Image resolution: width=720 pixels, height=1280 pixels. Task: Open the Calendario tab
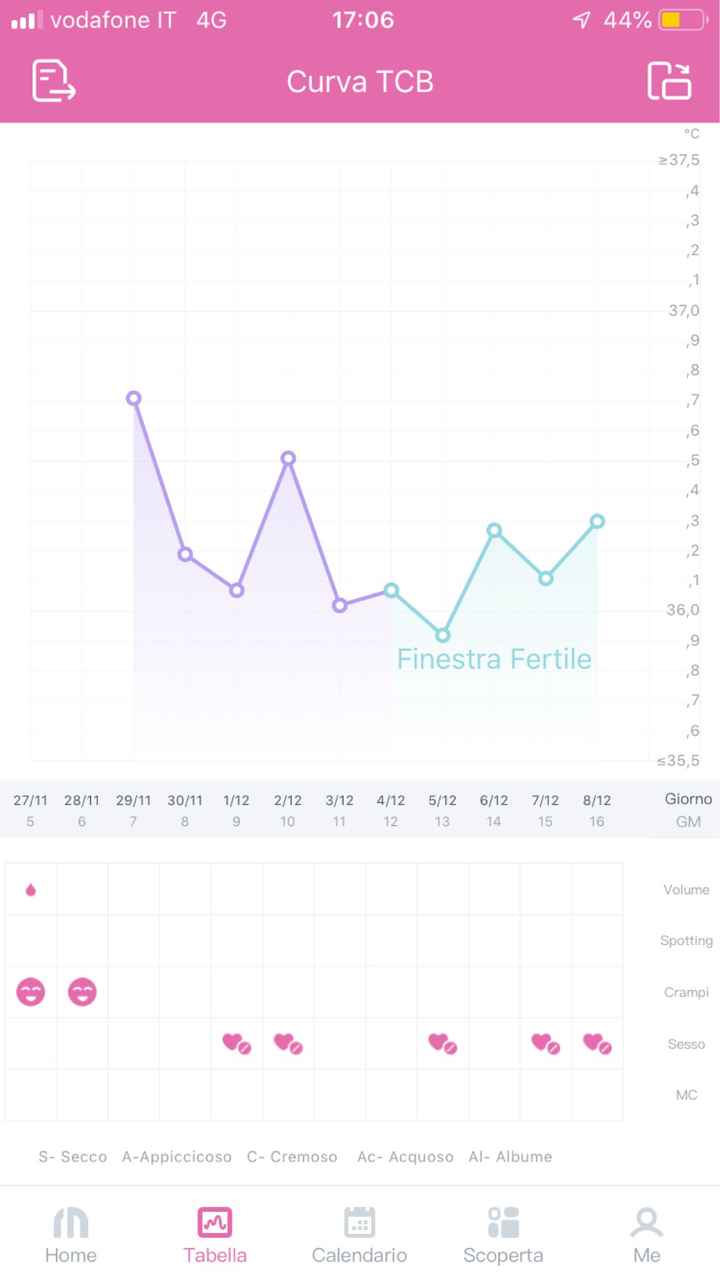coord(359,1235)
